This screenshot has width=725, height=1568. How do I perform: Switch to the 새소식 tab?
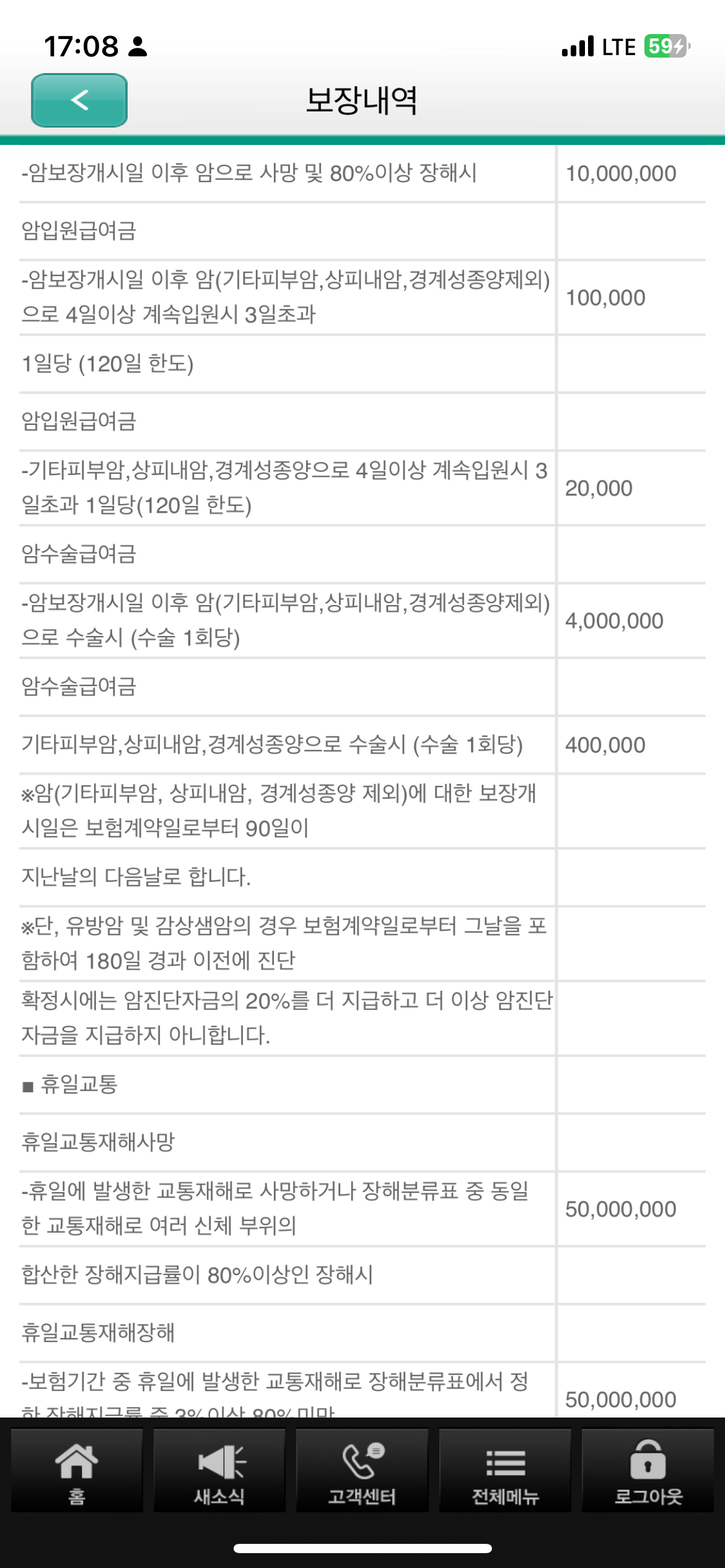tap(219, 1471)
